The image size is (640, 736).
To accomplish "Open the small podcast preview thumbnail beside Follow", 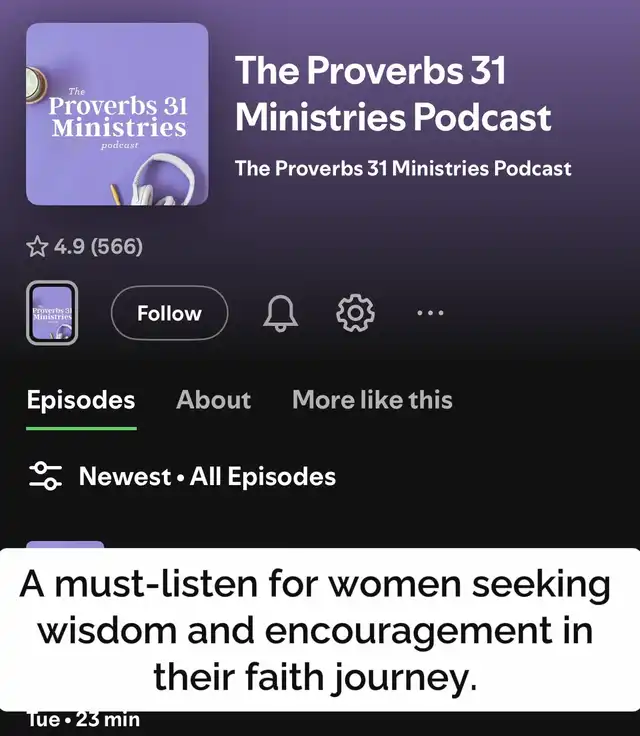I will (52, 313).
